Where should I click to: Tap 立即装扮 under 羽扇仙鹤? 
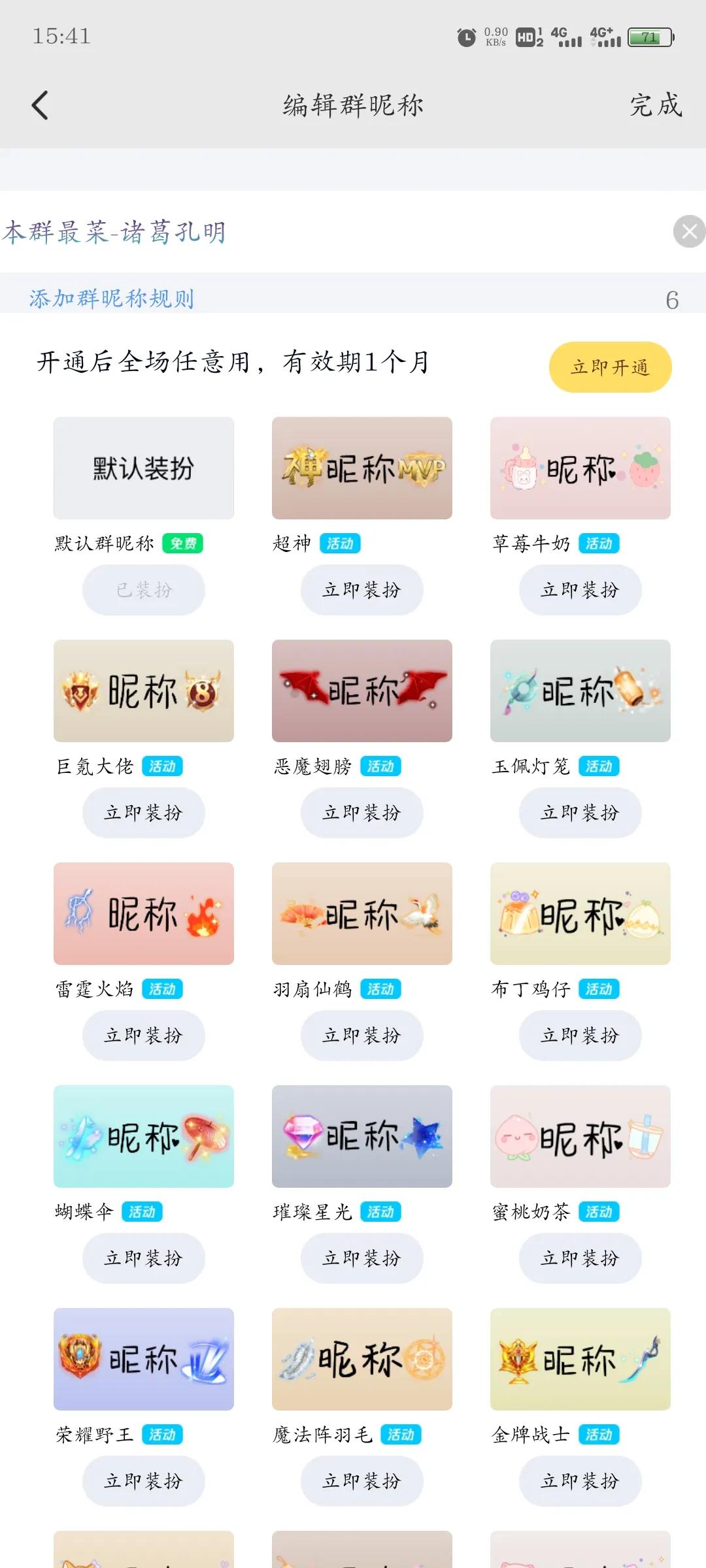[361, 1035]
